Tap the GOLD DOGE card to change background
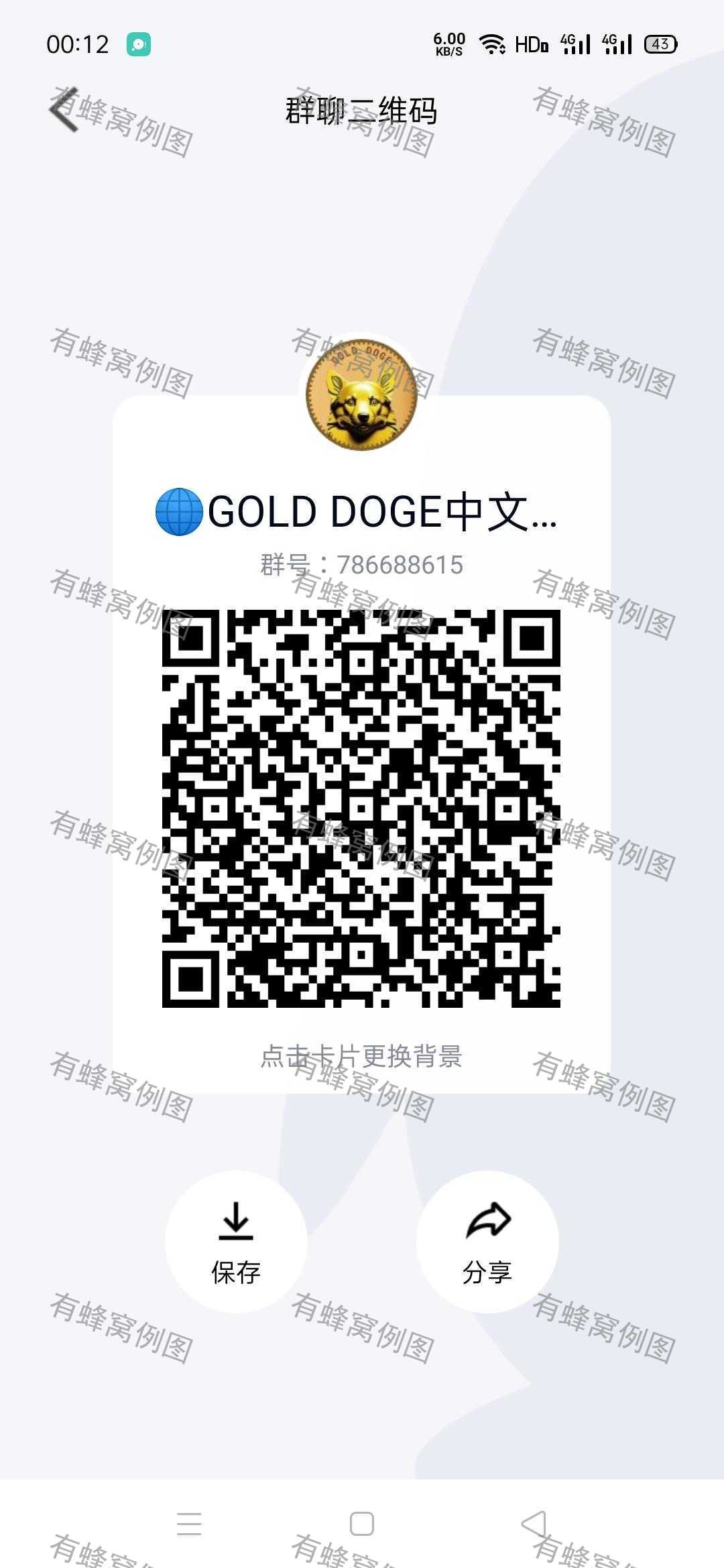Viewport: 724px width, 1568px height. (361, 1055)
